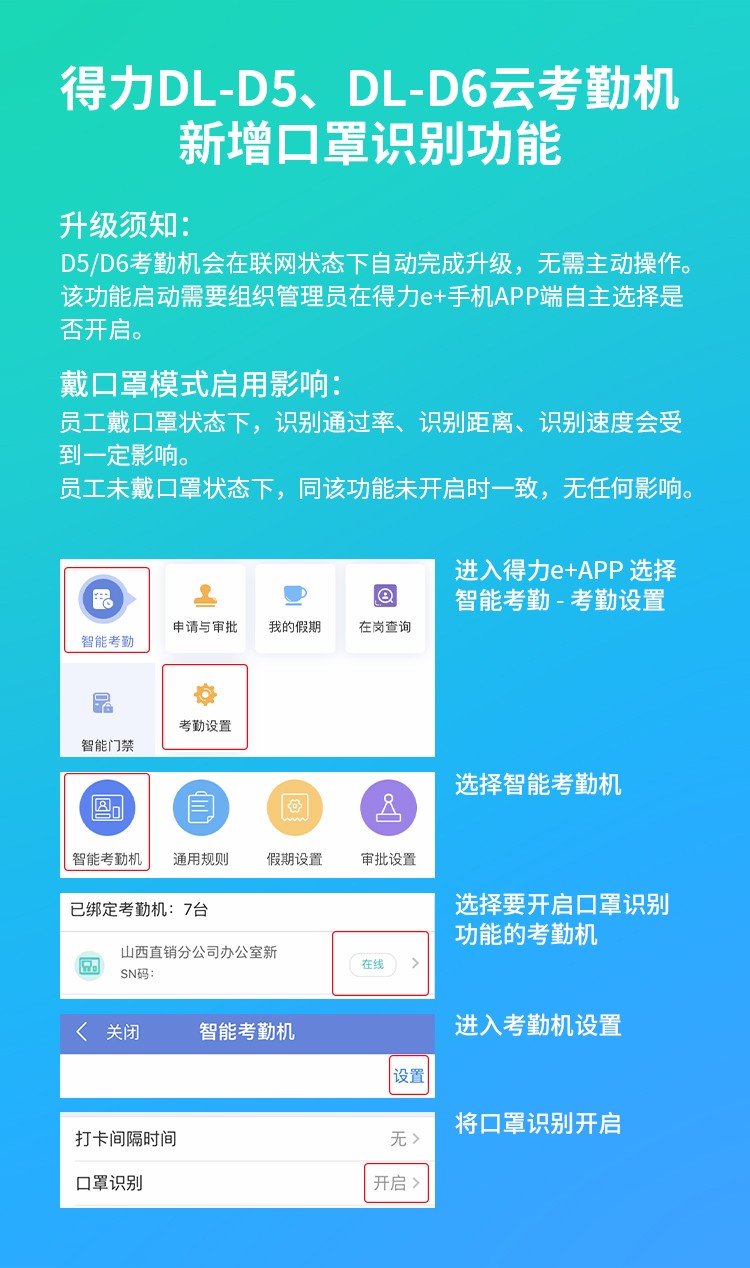The width and height of the screenshot is (750, 1268).
Task: Select the 申请与审批 stamp icon
Action: click(204, 600)
